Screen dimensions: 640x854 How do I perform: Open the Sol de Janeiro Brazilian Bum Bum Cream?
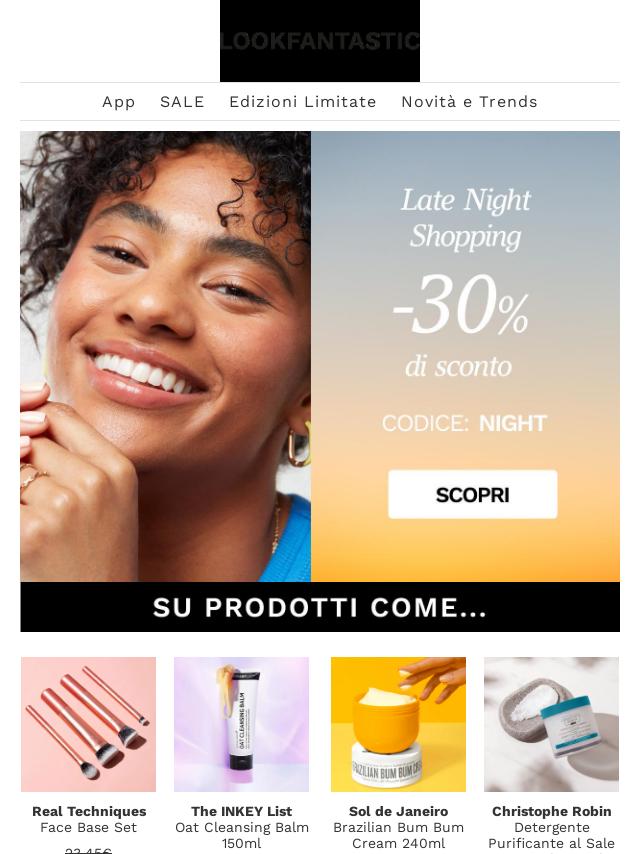click(398, 725)
